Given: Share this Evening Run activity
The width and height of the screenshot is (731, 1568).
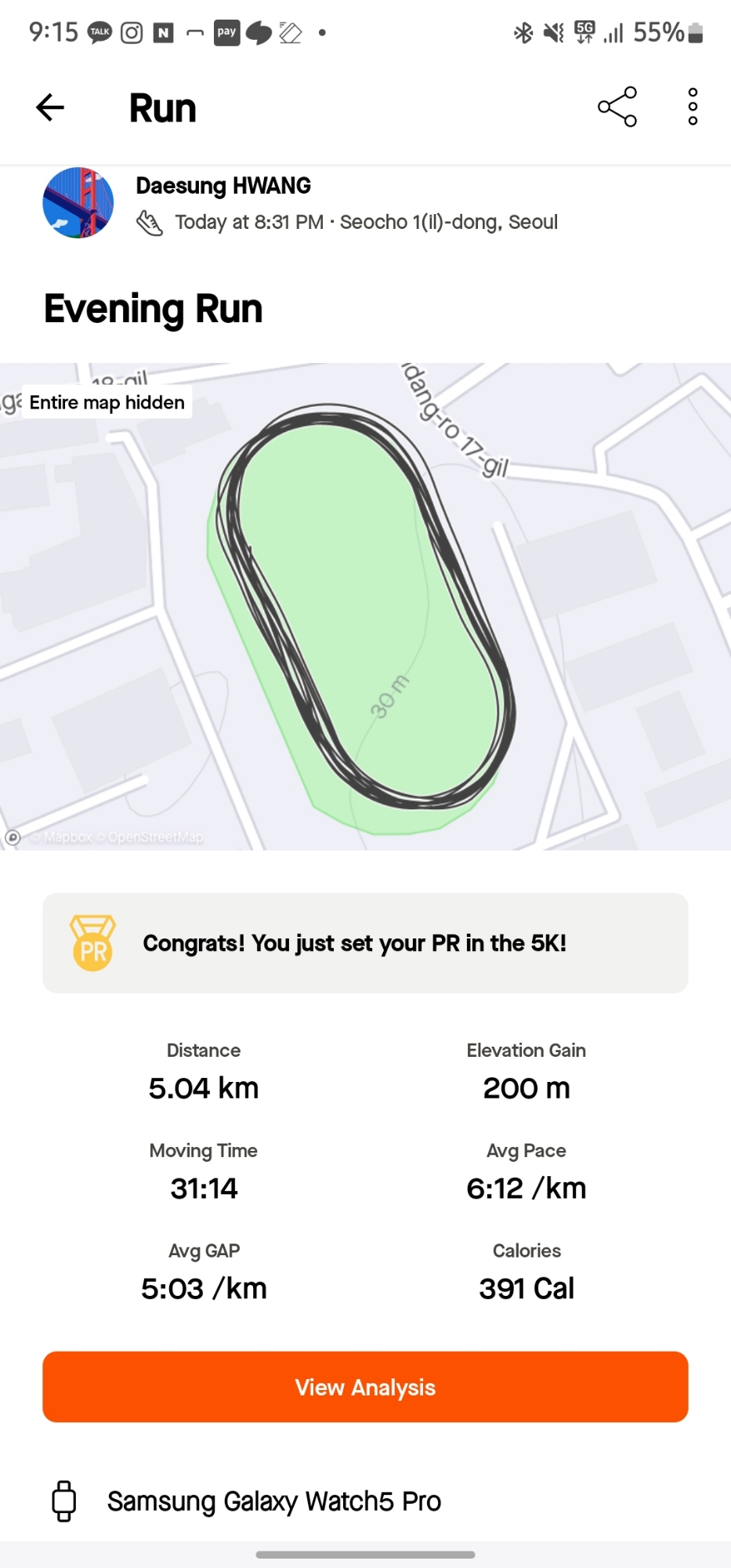Looking at the screenshot, I should [x=617, y=107].
